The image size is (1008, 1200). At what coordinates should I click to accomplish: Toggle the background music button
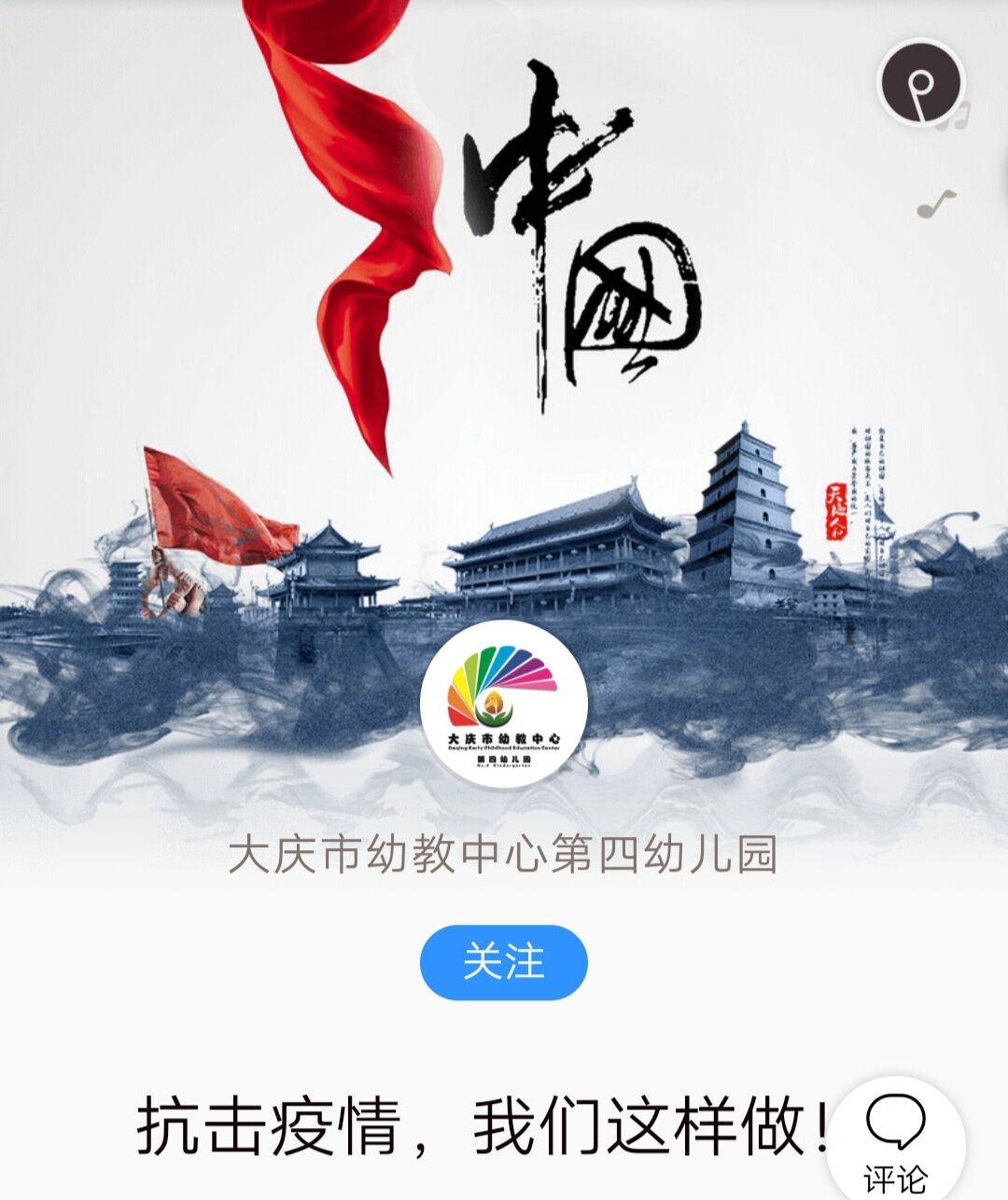tap(920, 82)
